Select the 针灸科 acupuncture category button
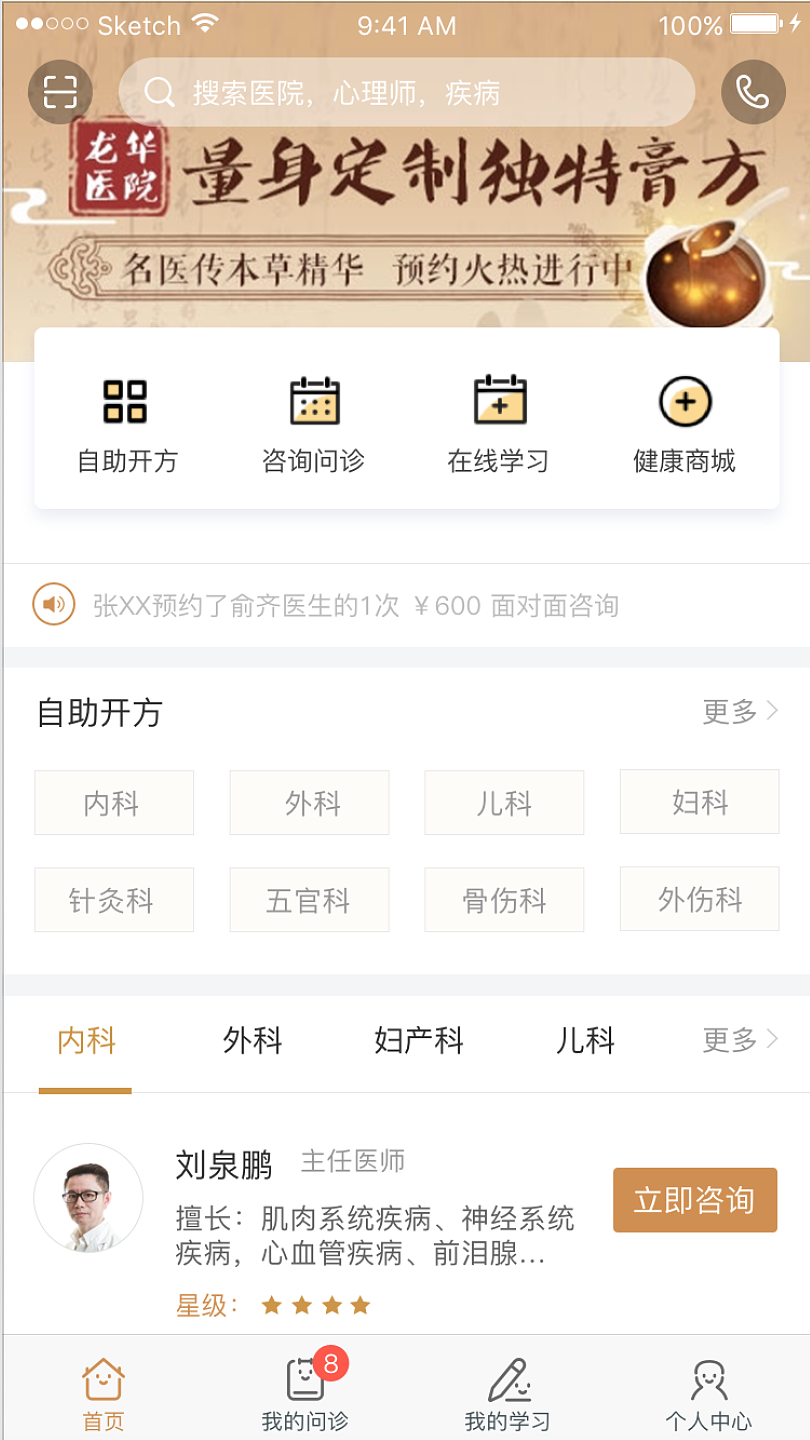This screenshot has width=810, height=1440. coord(114,899)
